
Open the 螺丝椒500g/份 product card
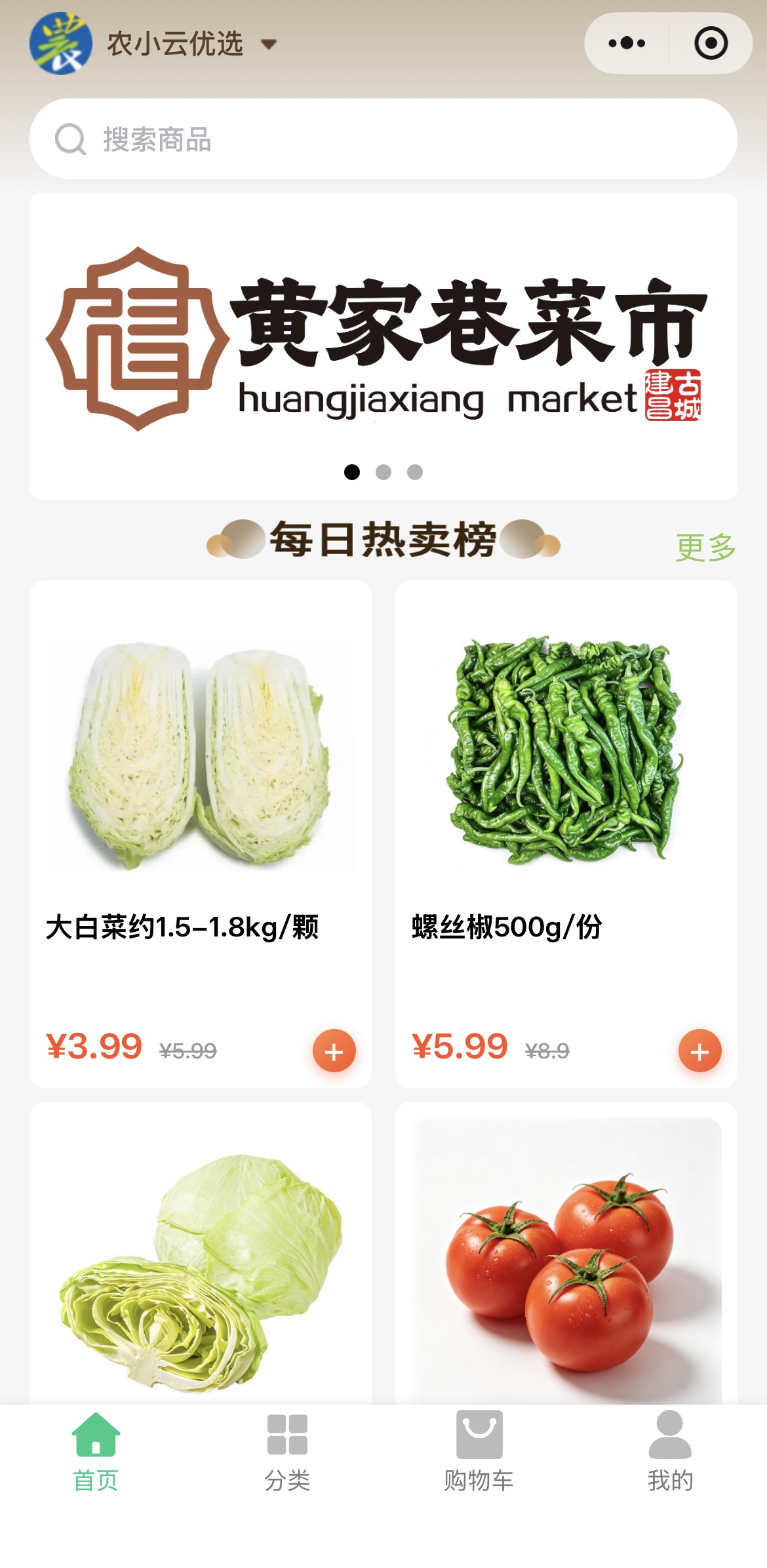coord(566,834)
